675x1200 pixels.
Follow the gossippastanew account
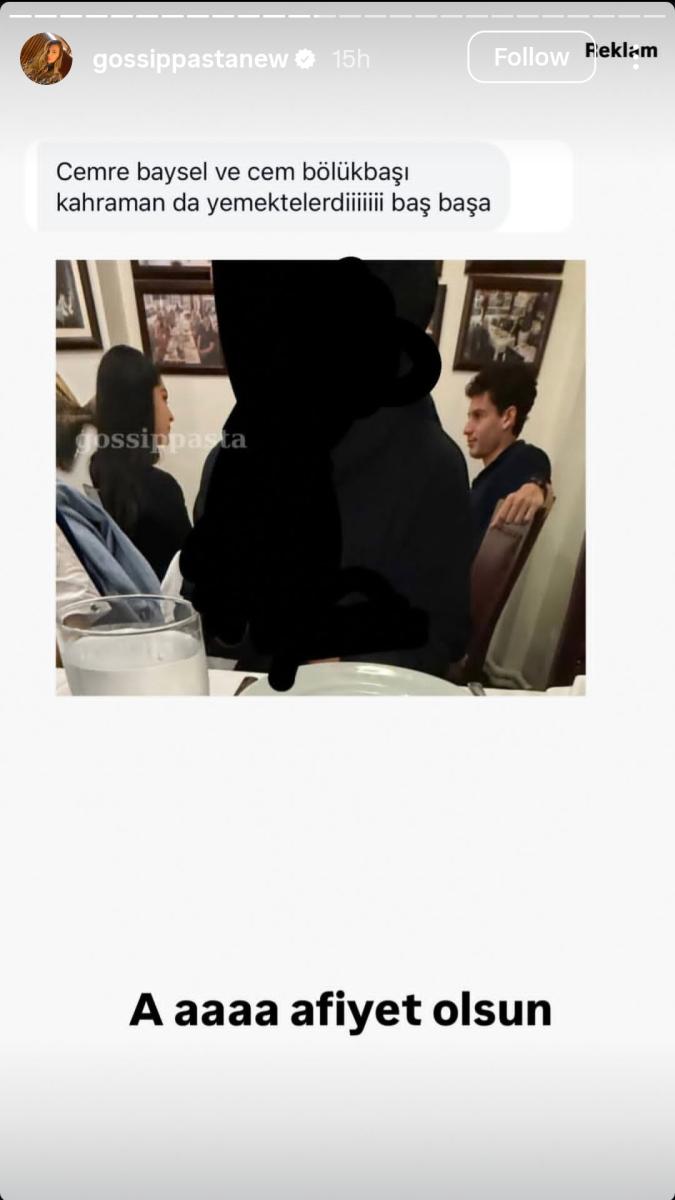pyautogui.click(x=531, y=58)
